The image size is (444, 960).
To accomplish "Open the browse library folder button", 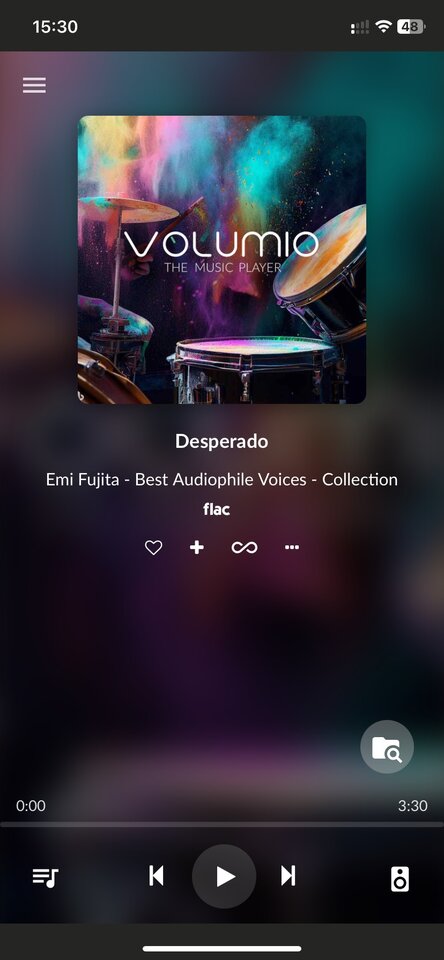I will [387, 747].
